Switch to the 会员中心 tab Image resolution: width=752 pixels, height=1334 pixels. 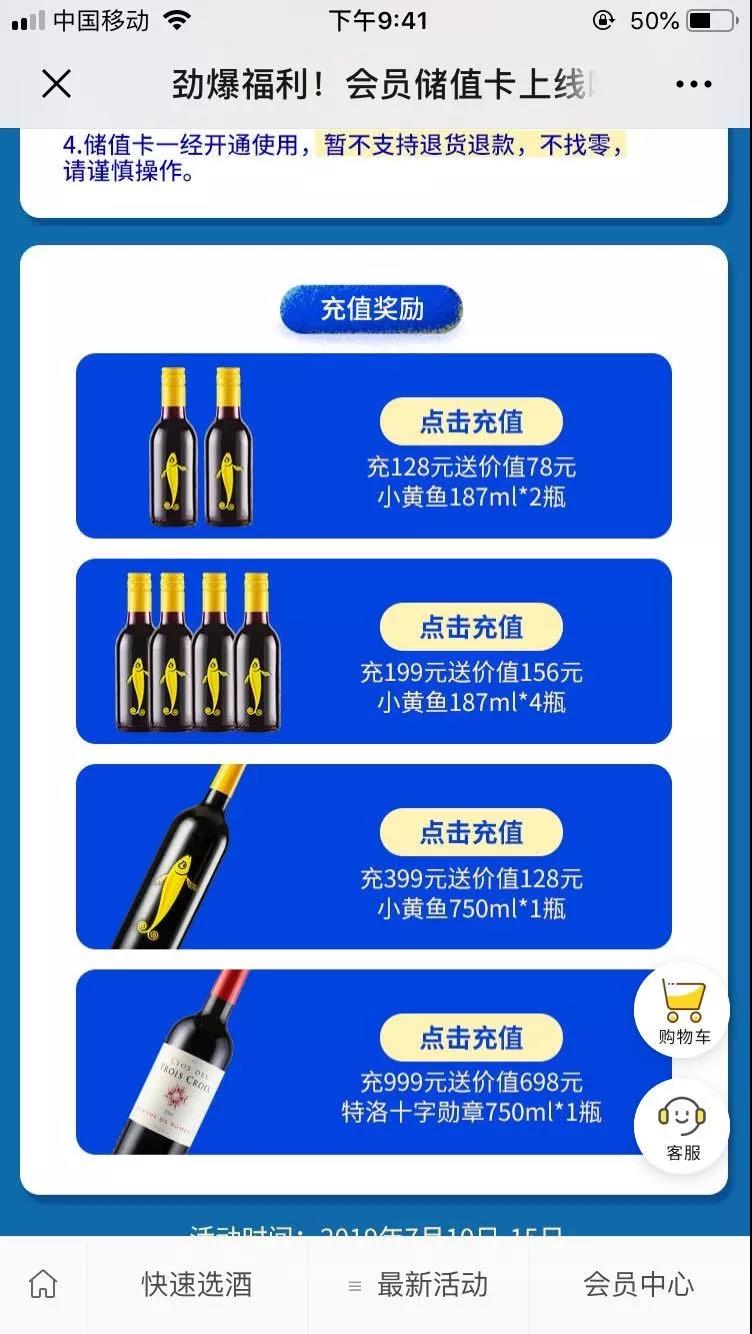point(640,1285)
